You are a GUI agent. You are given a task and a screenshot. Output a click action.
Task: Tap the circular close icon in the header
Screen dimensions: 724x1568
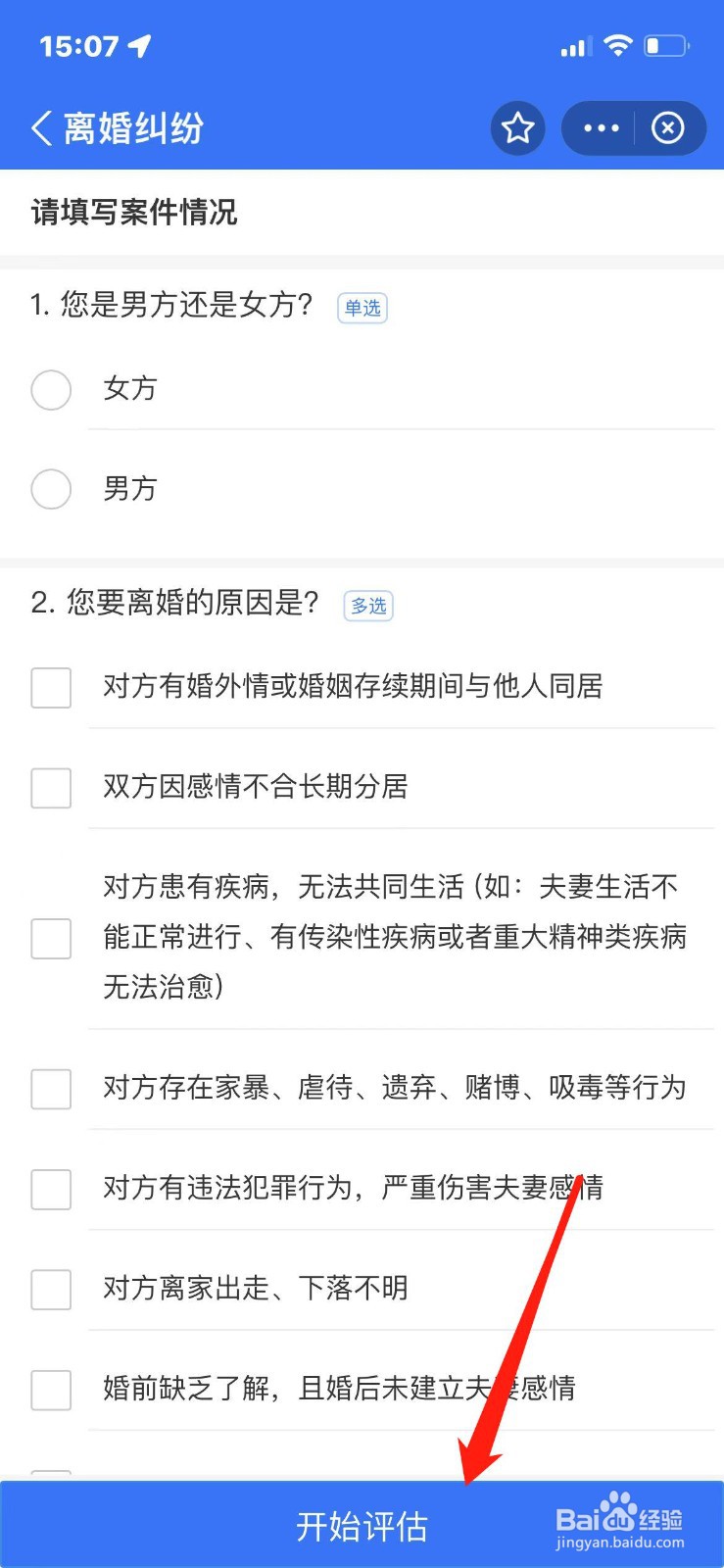(x=667, y=127)
